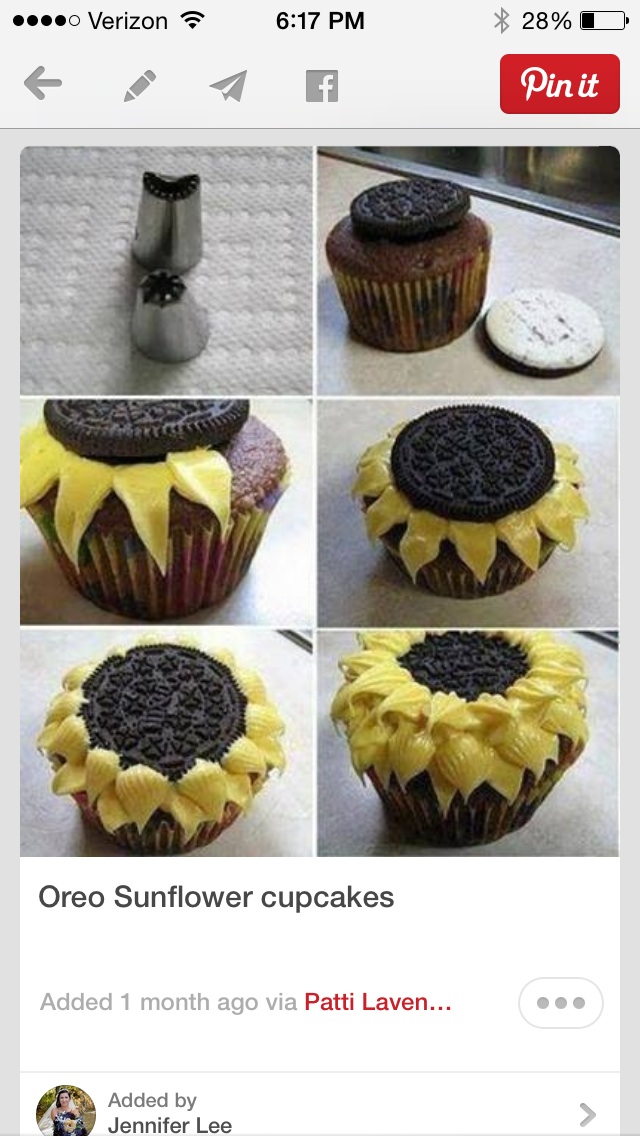This screenshot has height=1136, width=640.
Task: Share this pin to Facebook
Action: [x=321, y=86]
